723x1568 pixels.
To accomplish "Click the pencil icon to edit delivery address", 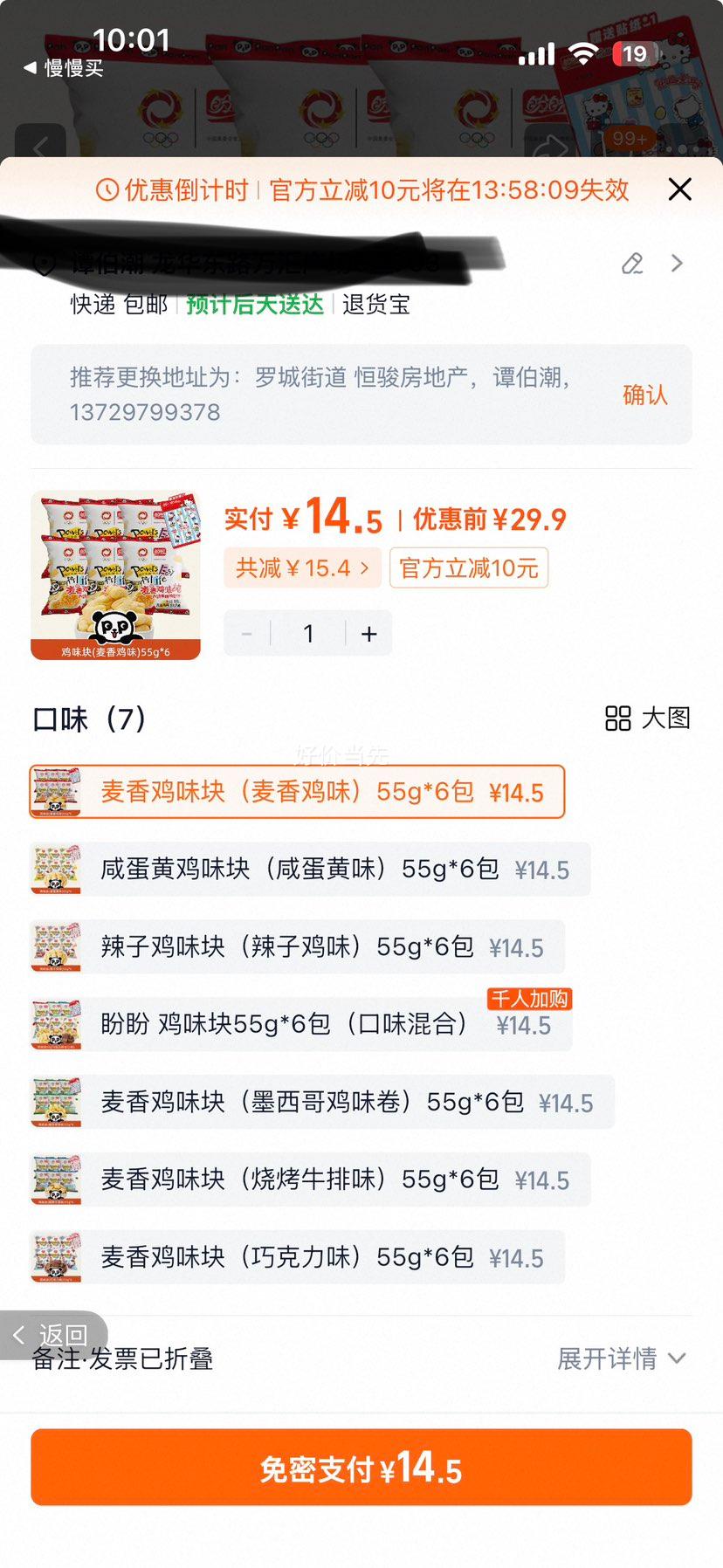I will tap(632, 264).
